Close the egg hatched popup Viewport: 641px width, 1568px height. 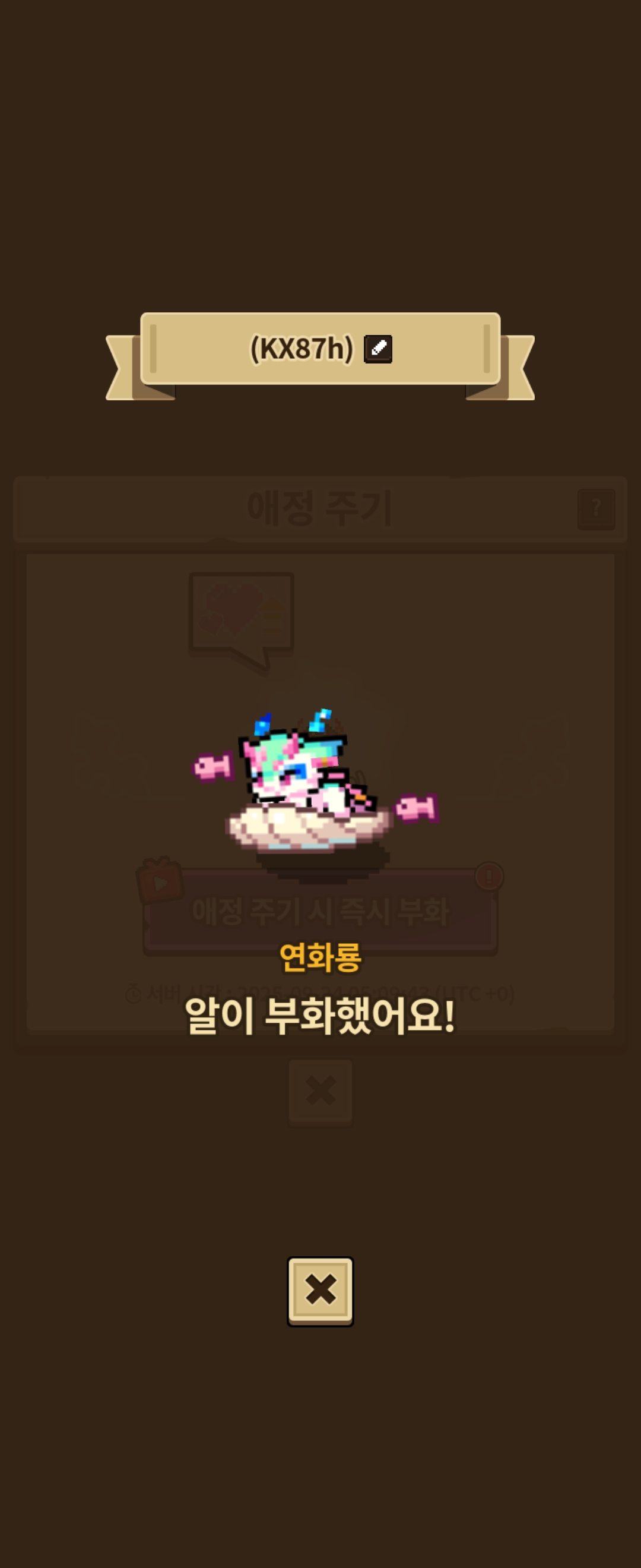(x=320, y=1290)
